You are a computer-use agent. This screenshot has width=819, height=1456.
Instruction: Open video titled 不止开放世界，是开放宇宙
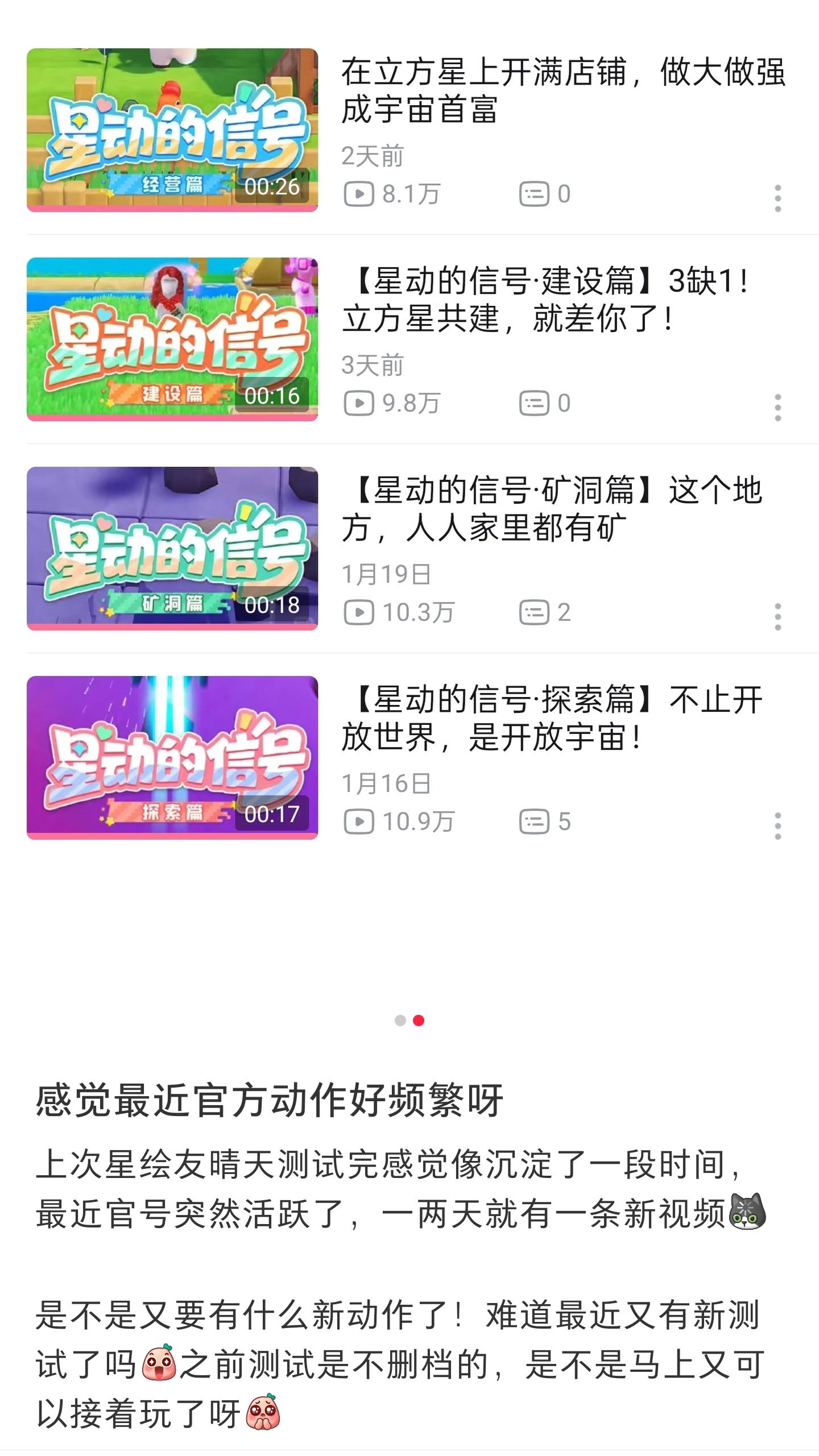pos(552,717)
